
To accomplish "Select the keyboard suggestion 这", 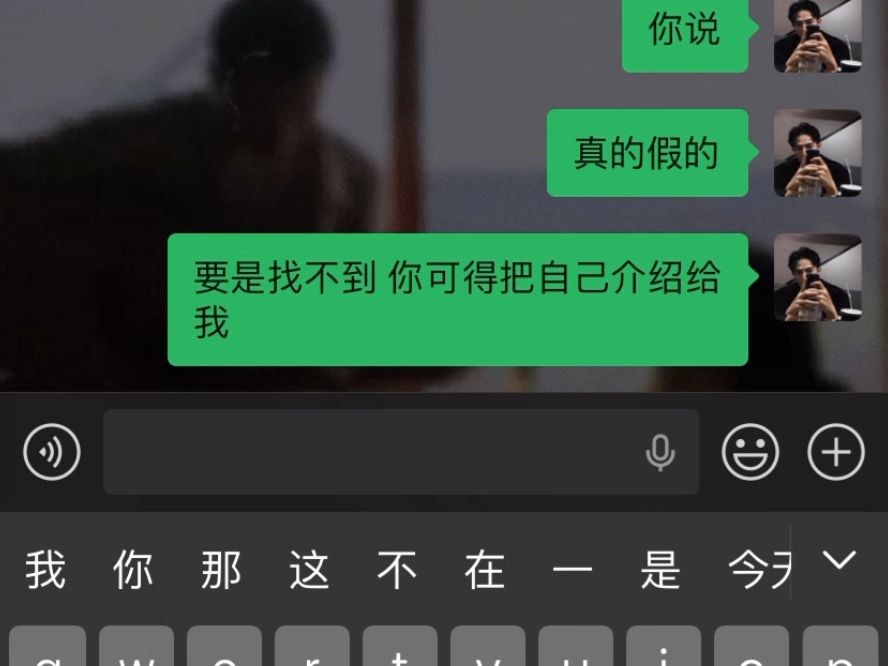I will 309,571.
